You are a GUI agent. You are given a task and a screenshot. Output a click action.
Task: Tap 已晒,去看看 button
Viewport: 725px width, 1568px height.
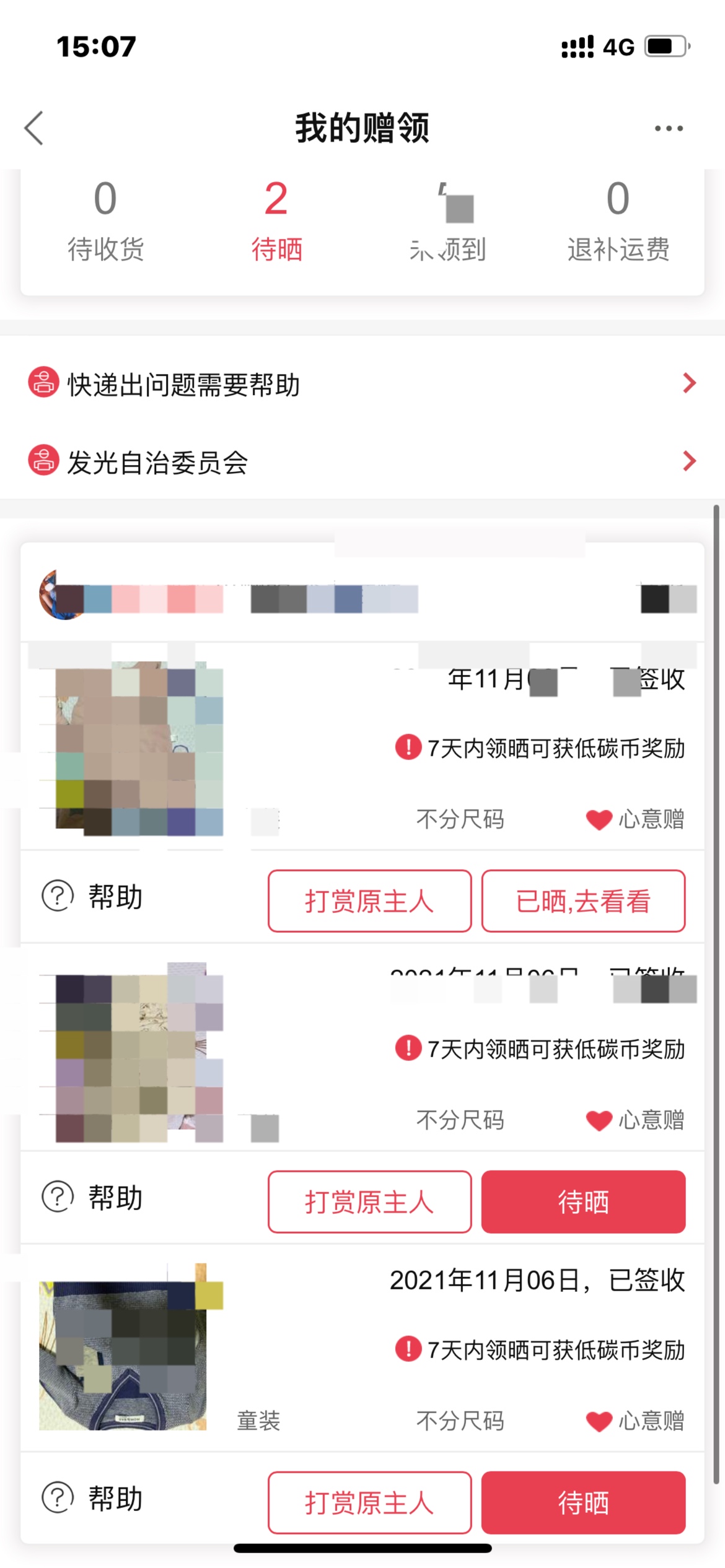tap(583, 901)
